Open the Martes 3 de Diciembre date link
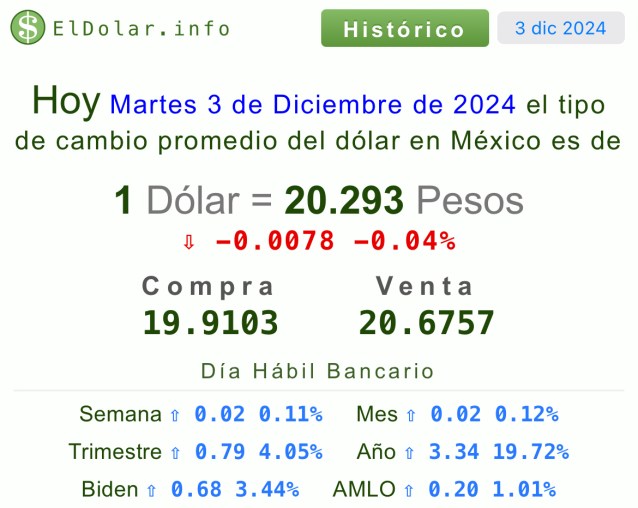Image resolution: width=638 pixels, height=508 pixels. coord(313,104)
